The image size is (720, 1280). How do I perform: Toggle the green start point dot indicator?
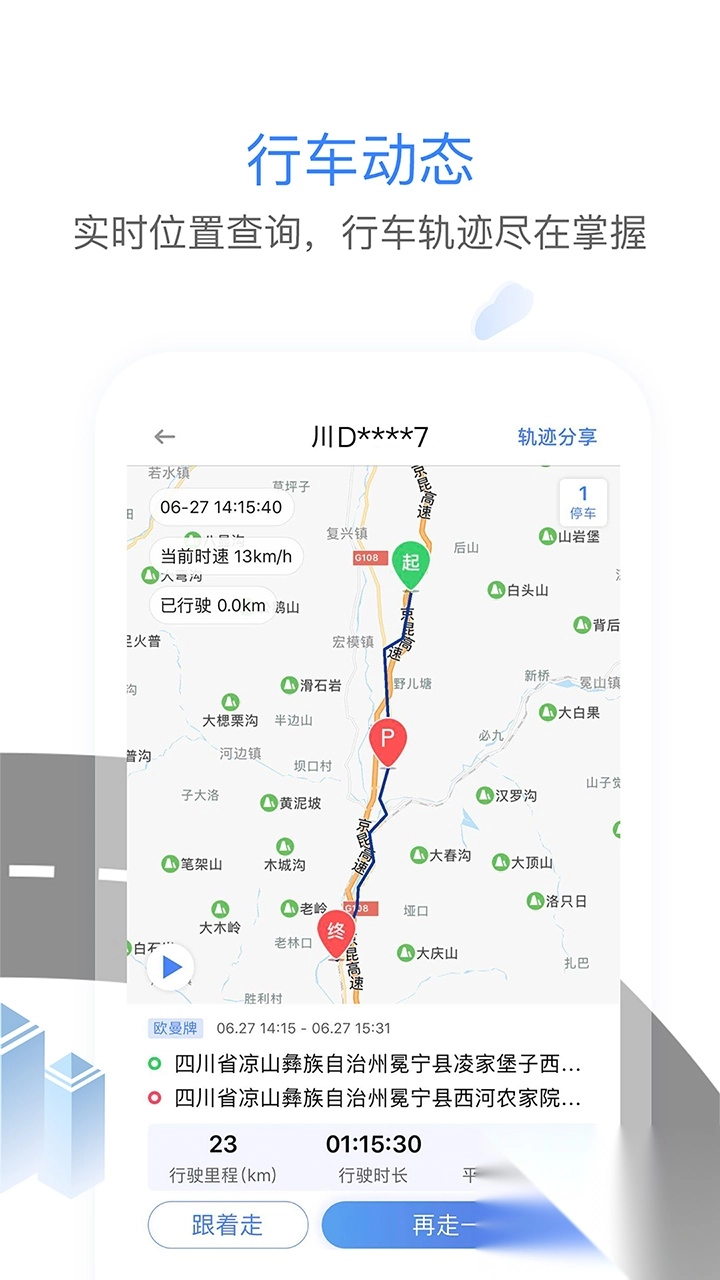click(x=152, y=1065)
